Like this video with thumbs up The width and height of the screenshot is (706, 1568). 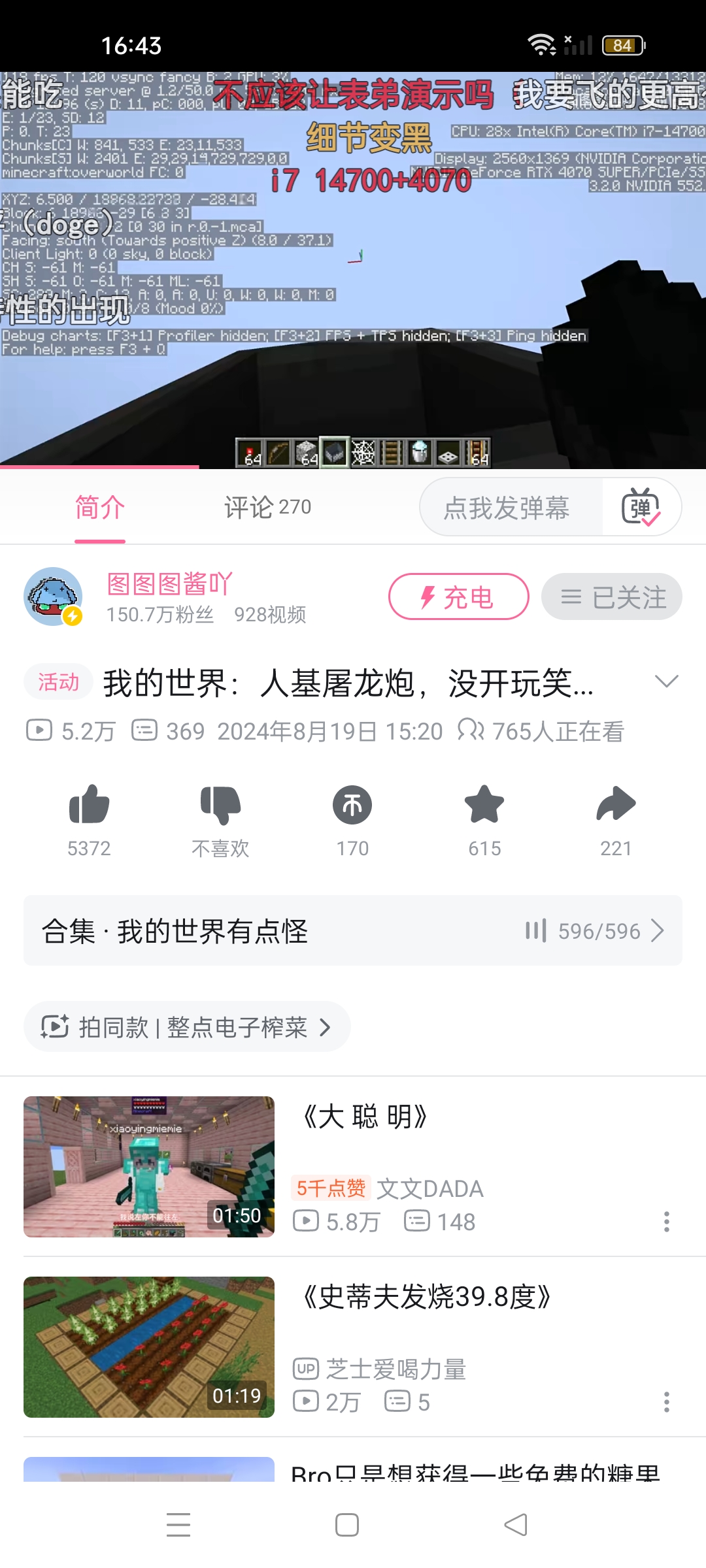[x=89, y=805]
